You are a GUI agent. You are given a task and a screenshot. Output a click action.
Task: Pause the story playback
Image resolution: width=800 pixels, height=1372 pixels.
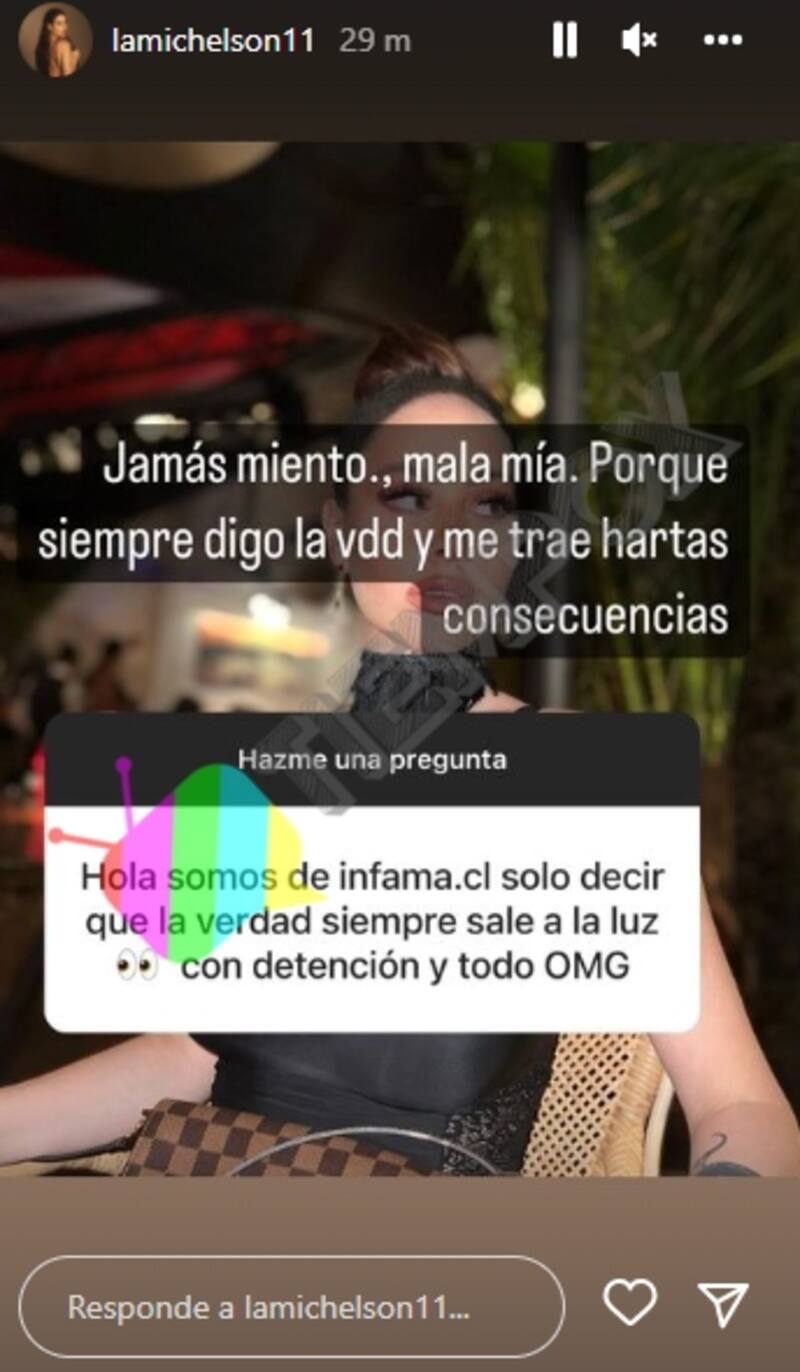click(x=565, y=41)
